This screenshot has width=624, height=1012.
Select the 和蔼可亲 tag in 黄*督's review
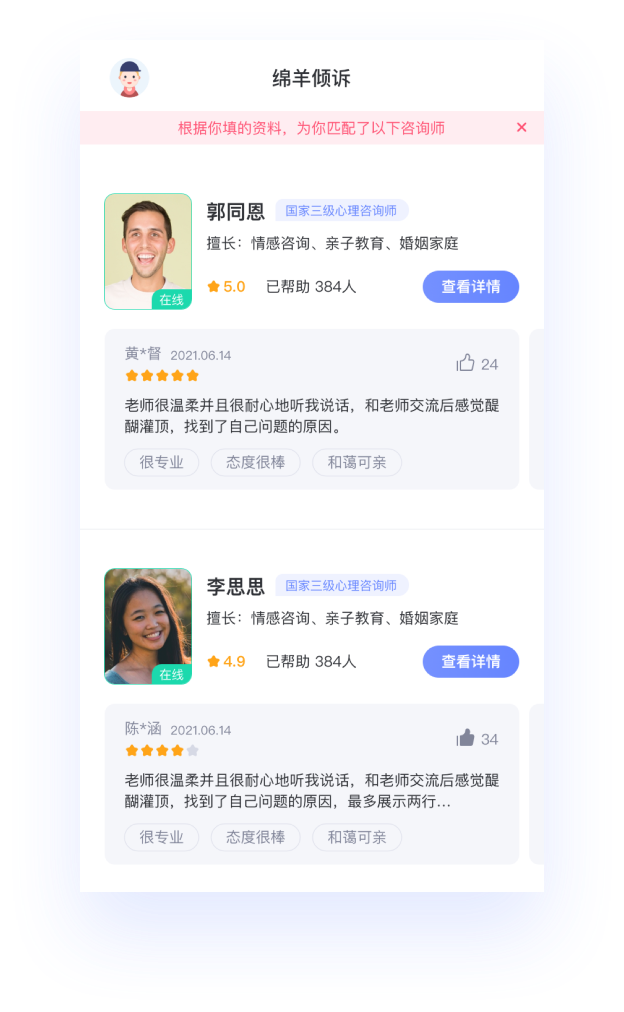coord(357,463)
